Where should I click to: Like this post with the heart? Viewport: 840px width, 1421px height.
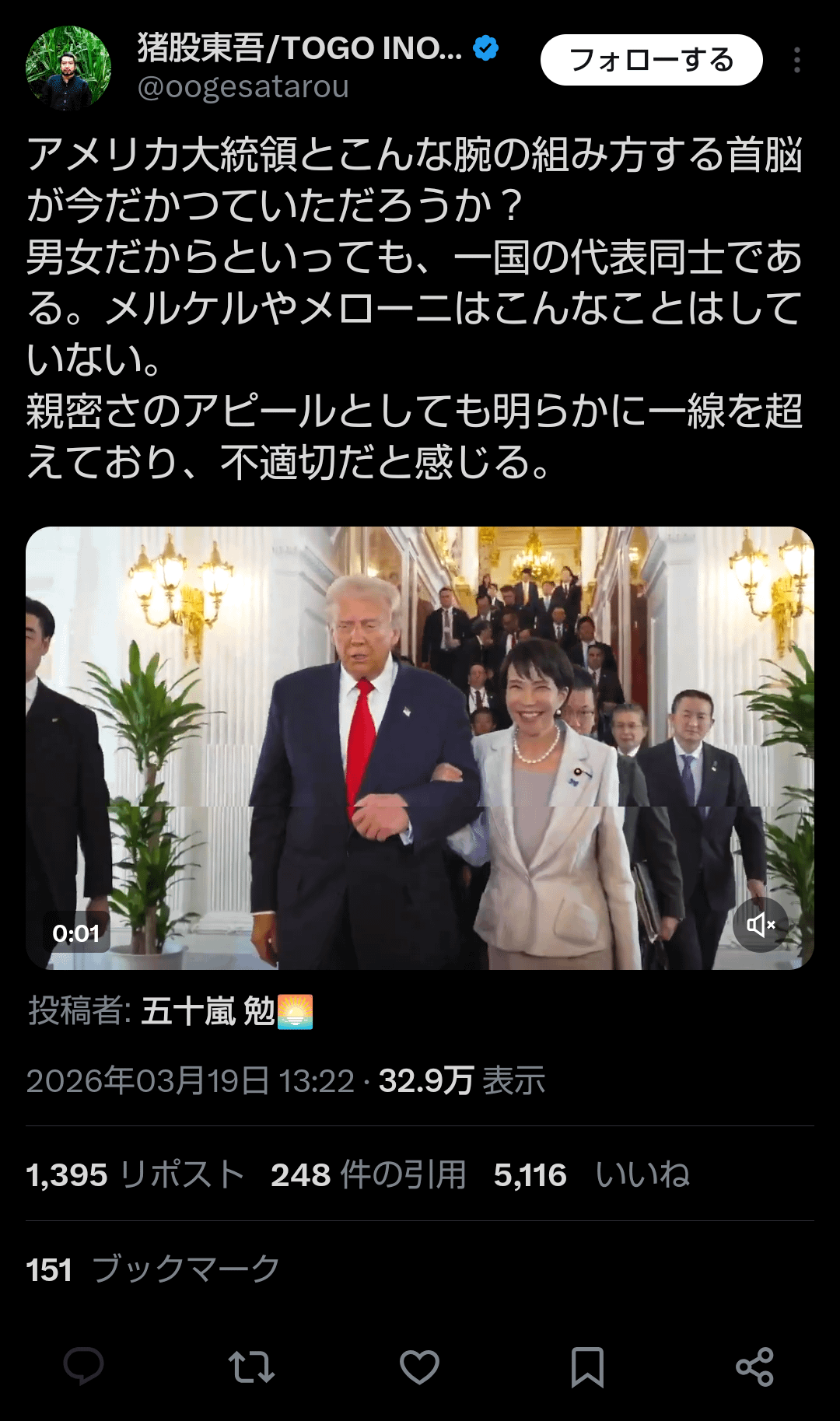click(x=419, y=1367)
